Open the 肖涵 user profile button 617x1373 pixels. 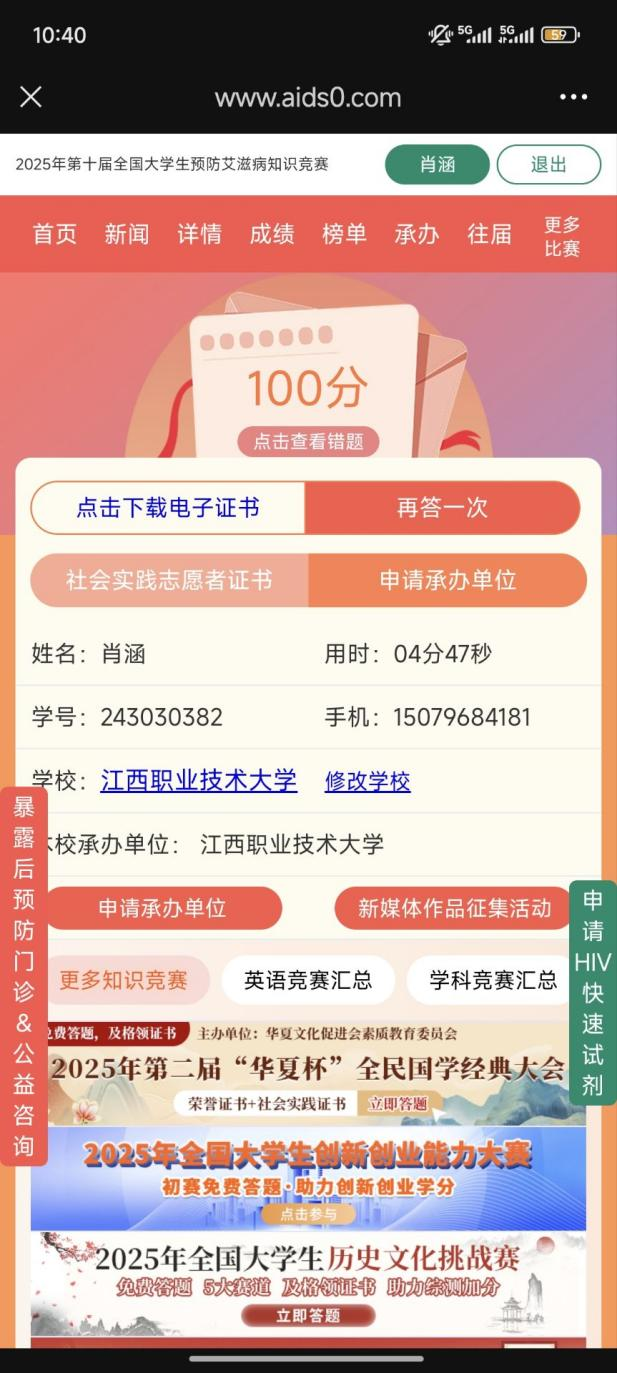click(x=437, y=165)
